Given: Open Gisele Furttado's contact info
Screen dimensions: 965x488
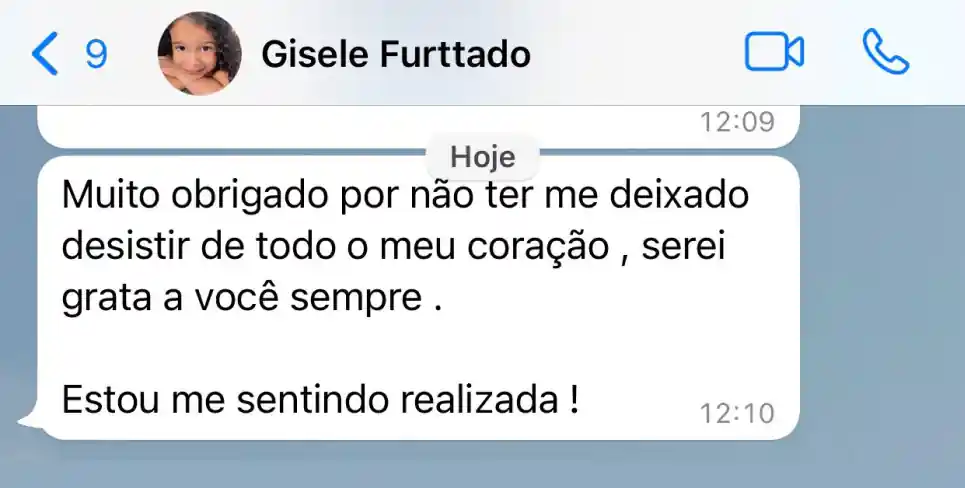Looking at the screenshot, I should coord(396,54).
